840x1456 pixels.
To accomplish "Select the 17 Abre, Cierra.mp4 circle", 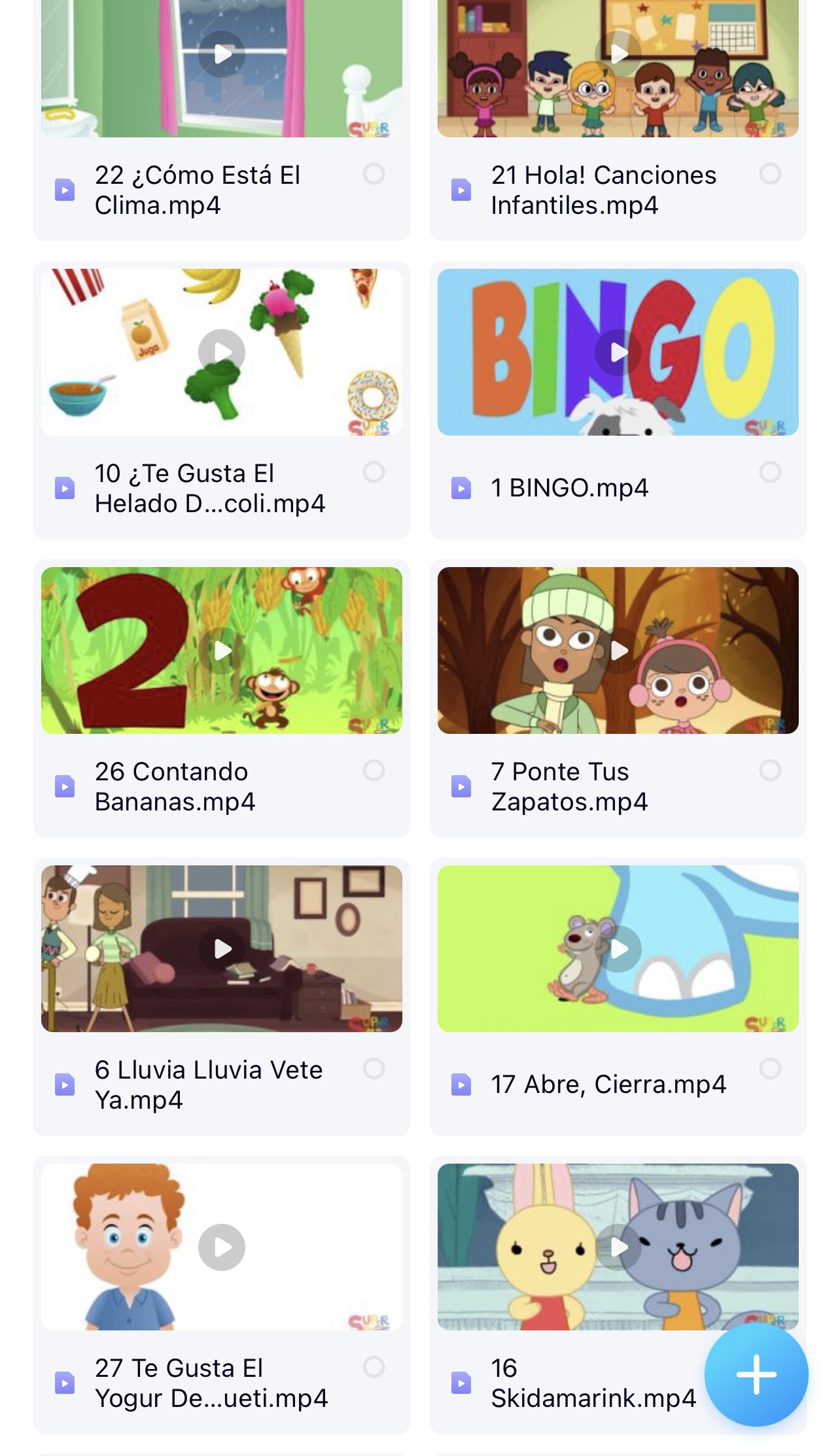I will (x=770, y=1069).
